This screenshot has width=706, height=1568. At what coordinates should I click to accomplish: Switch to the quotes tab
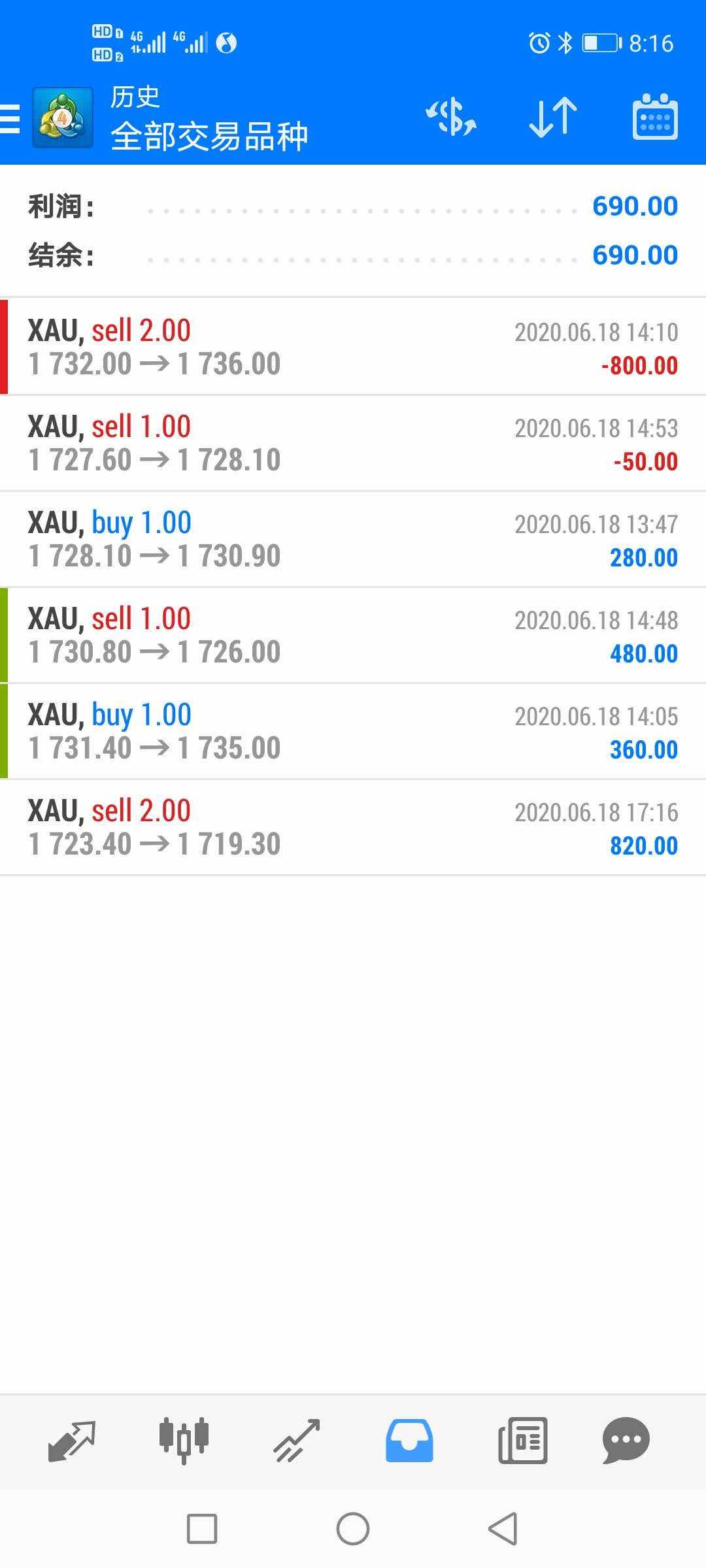(x=72, y=1440)
